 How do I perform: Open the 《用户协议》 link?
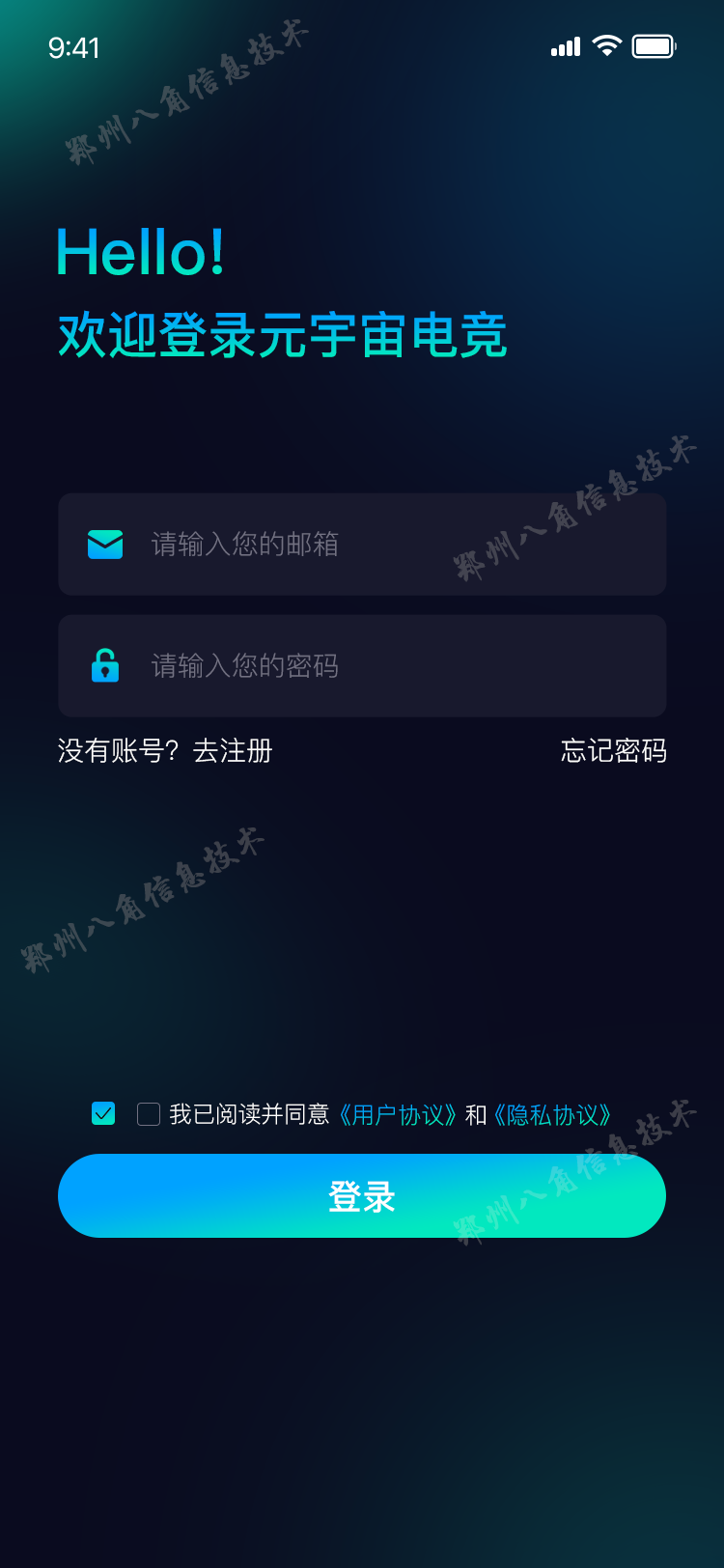(397, 1115)
